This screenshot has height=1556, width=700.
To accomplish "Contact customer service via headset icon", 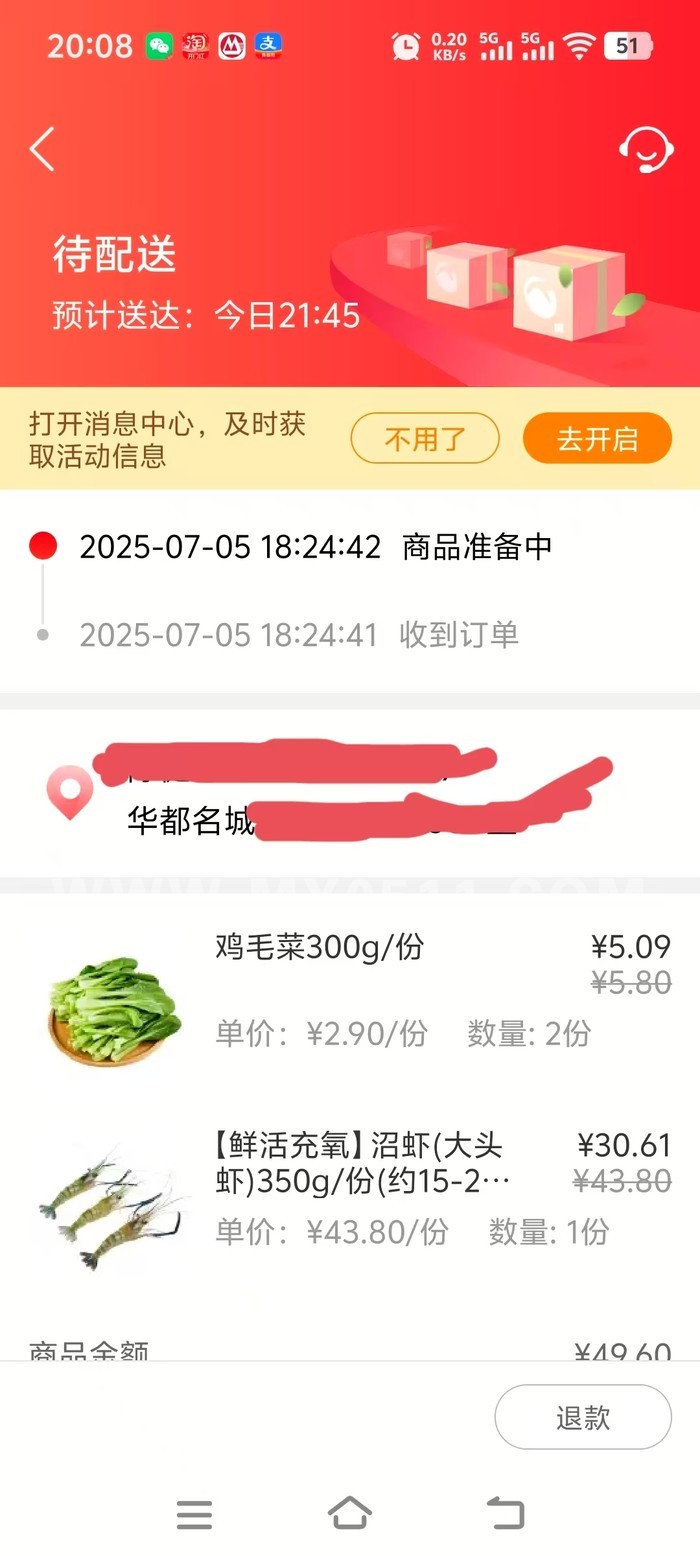I will point(645,150).
